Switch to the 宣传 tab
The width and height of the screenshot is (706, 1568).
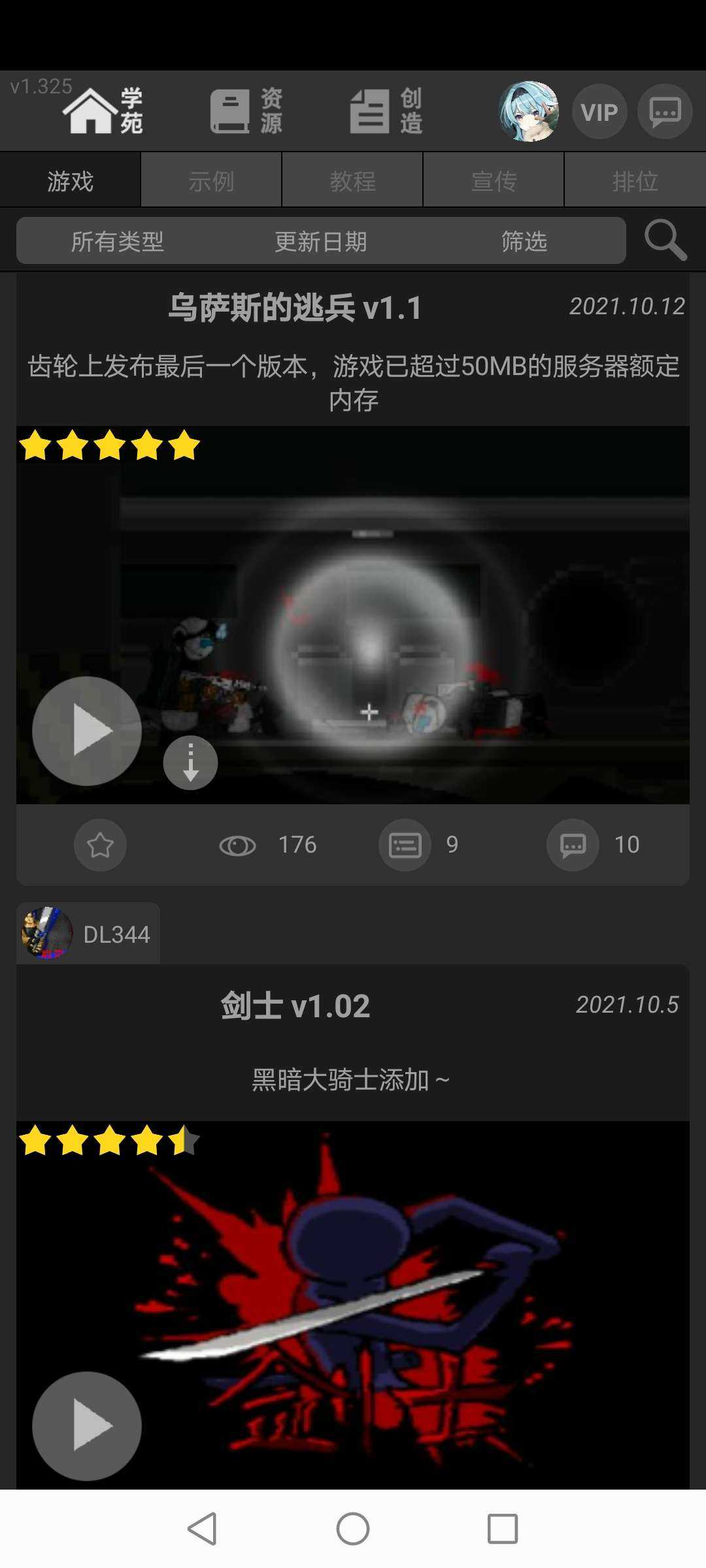point(494,180)
